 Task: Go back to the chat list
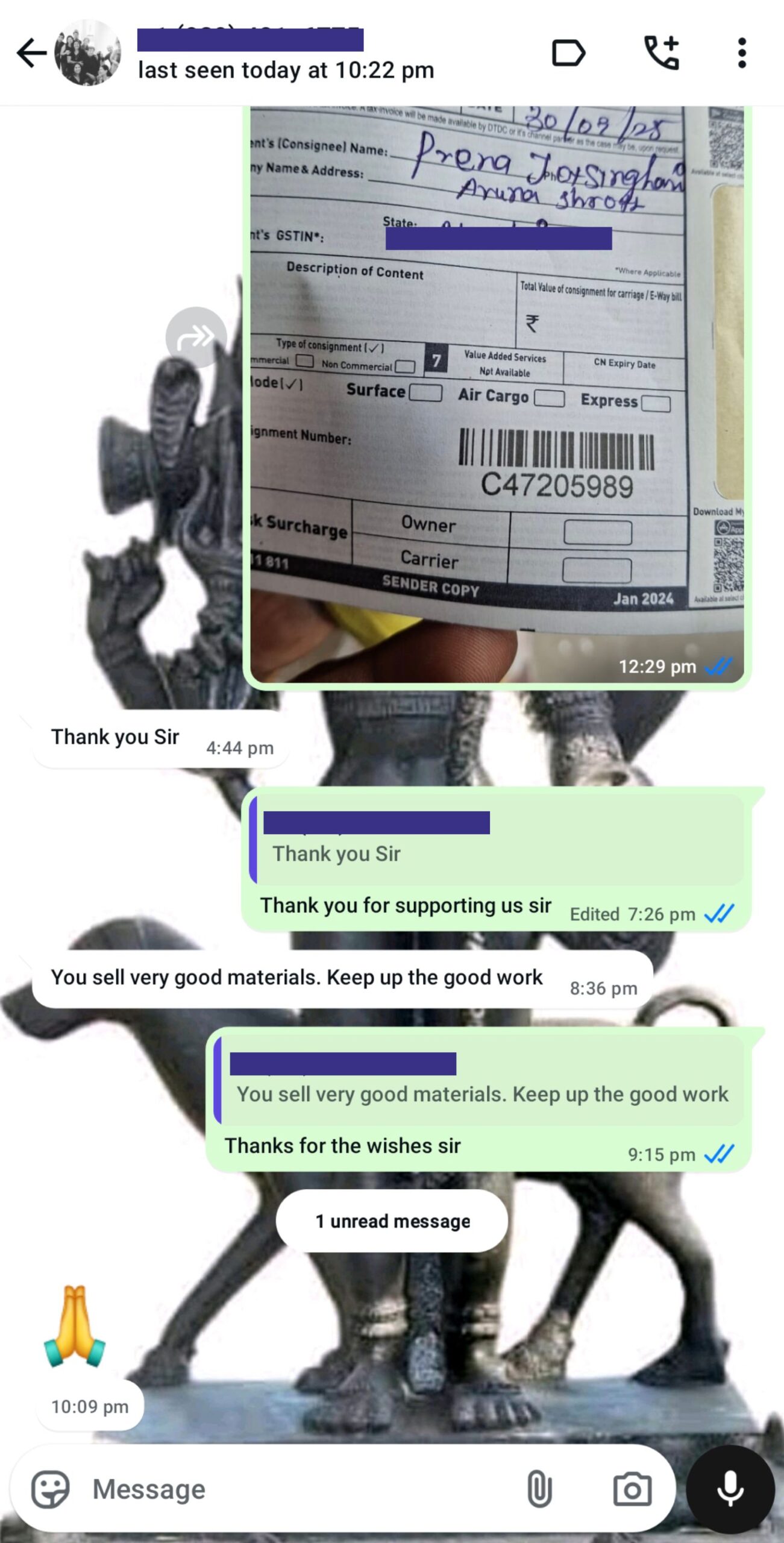coord(31,53)
